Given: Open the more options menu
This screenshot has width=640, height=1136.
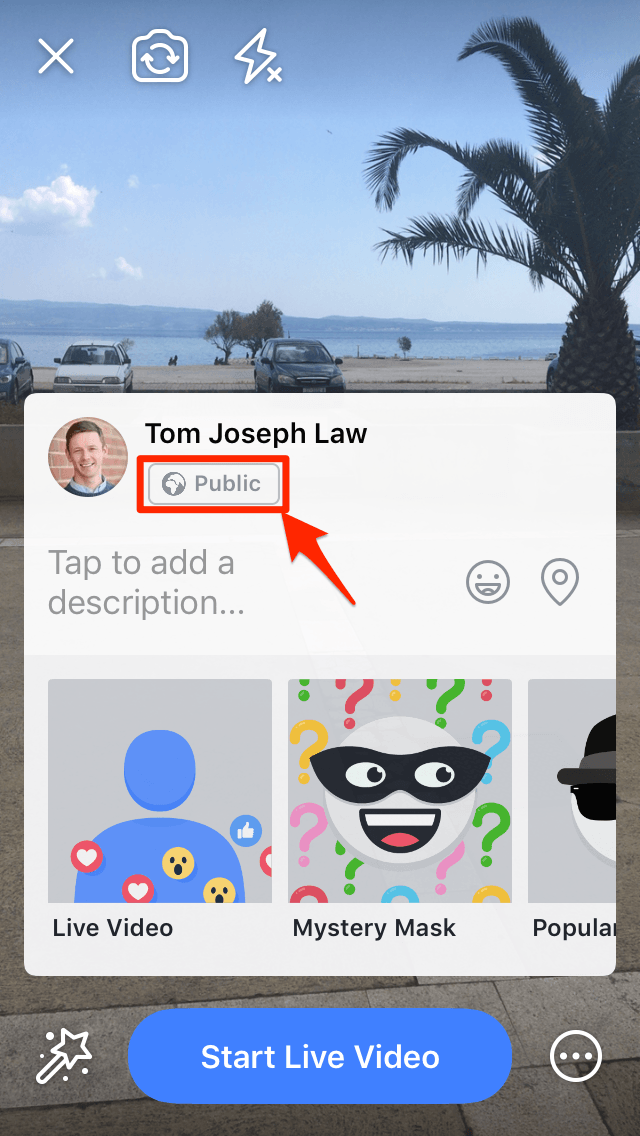Looking at the screenshot, I should coord(576,1057).
